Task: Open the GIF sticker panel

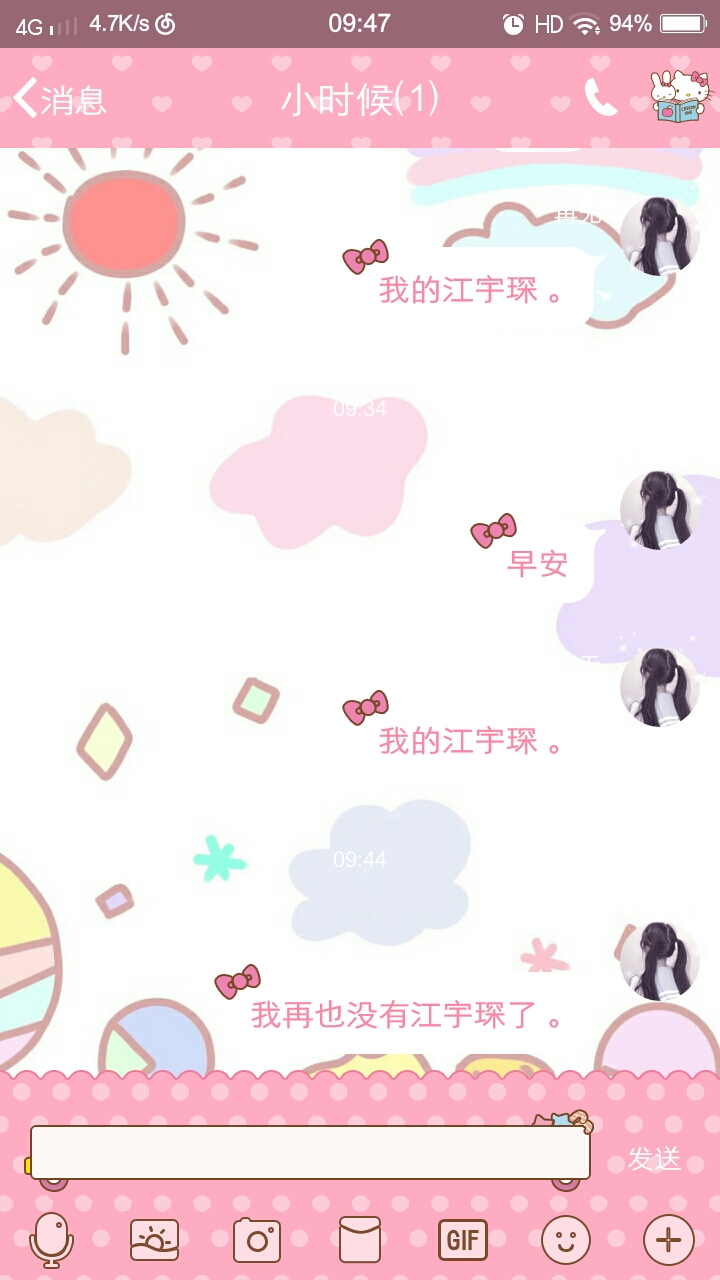Action: [463, 1241]
